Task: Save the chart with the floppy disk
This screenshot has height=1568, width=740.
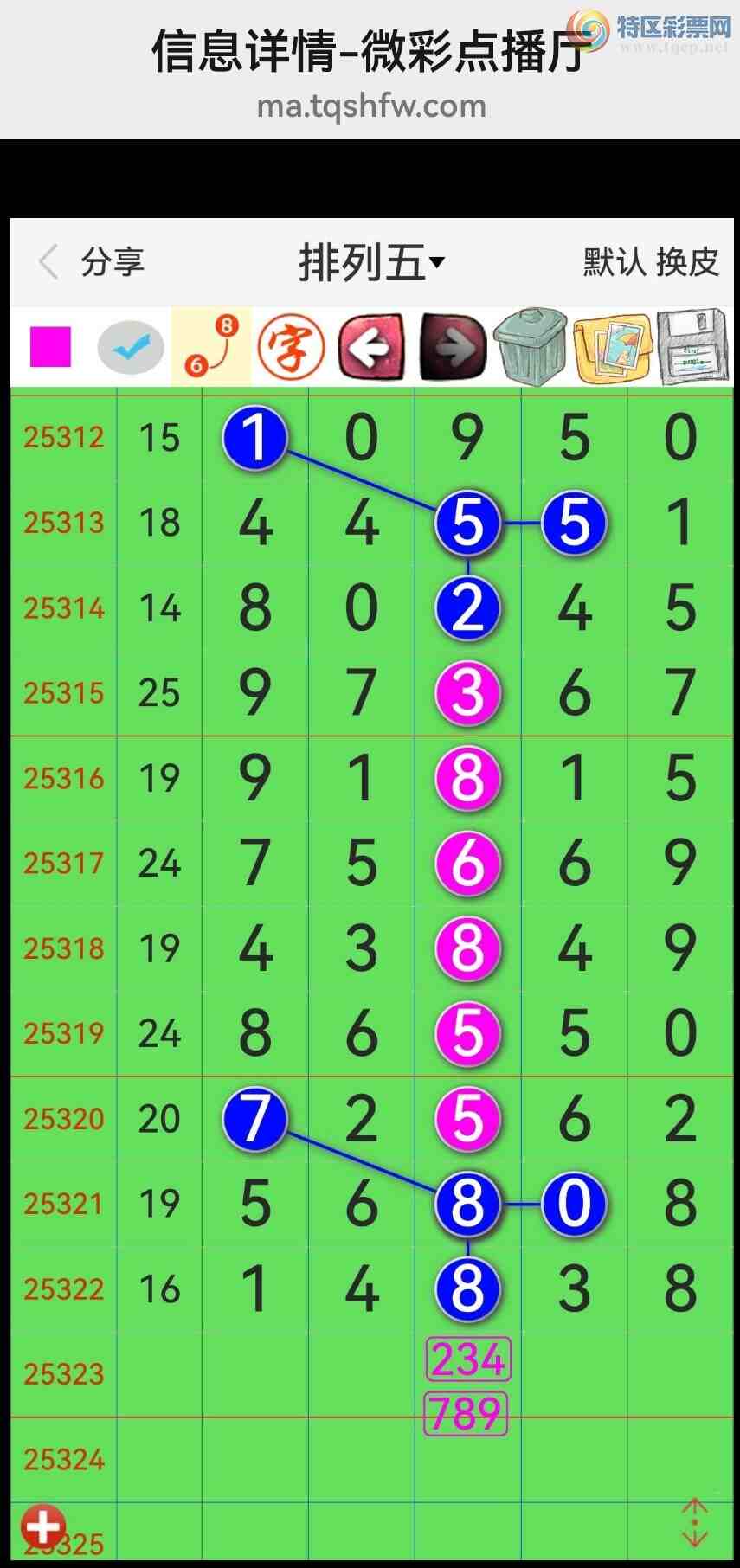Action: [692, 347]
